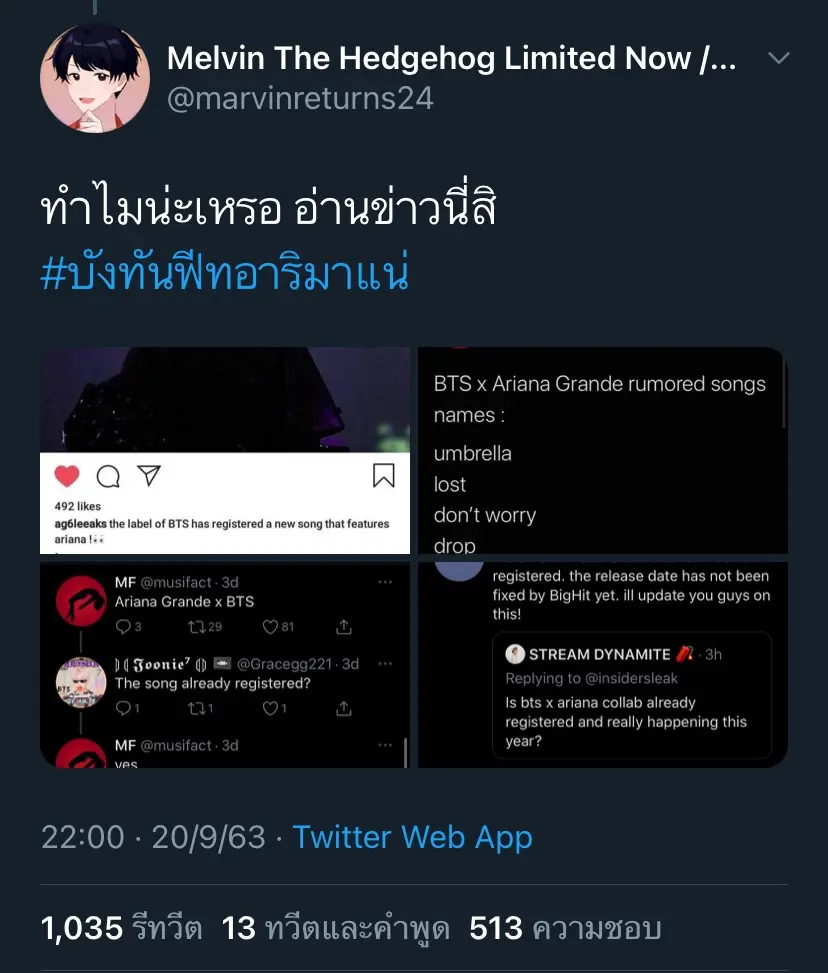
Task: Open the ag6leeaks Instagram screenshot image
Action: pyautogui.click(x=225, y=450)
